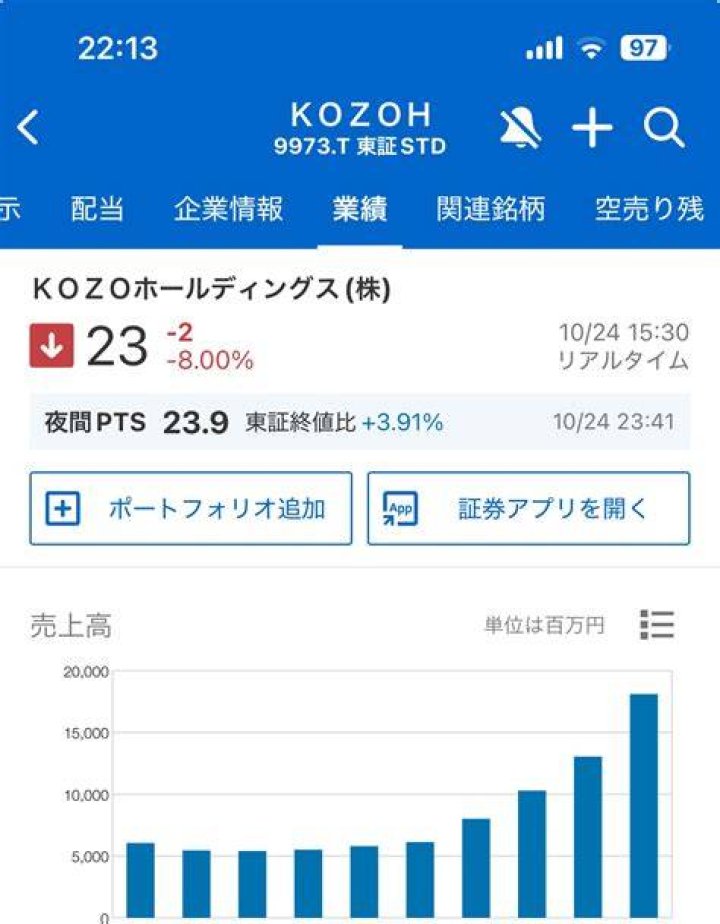Tap 証券アプリを開く button
720x924 pixels.
pos(529,509)
